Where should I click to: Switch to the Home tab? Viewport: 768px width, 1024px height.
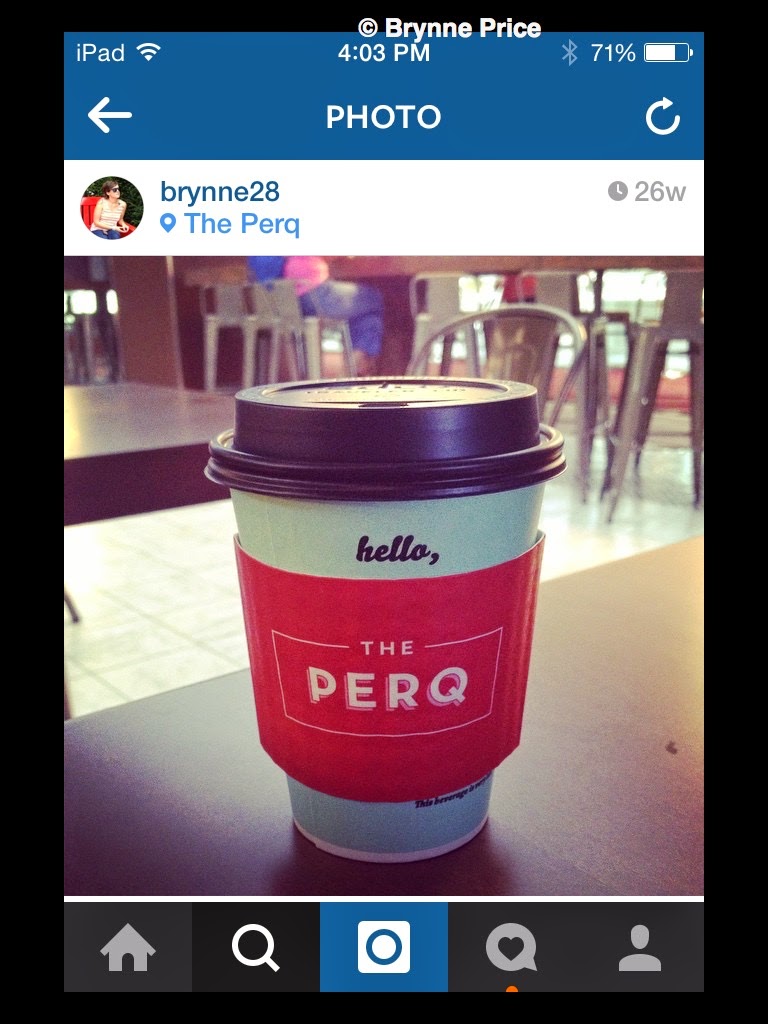(x=128, y=948)
